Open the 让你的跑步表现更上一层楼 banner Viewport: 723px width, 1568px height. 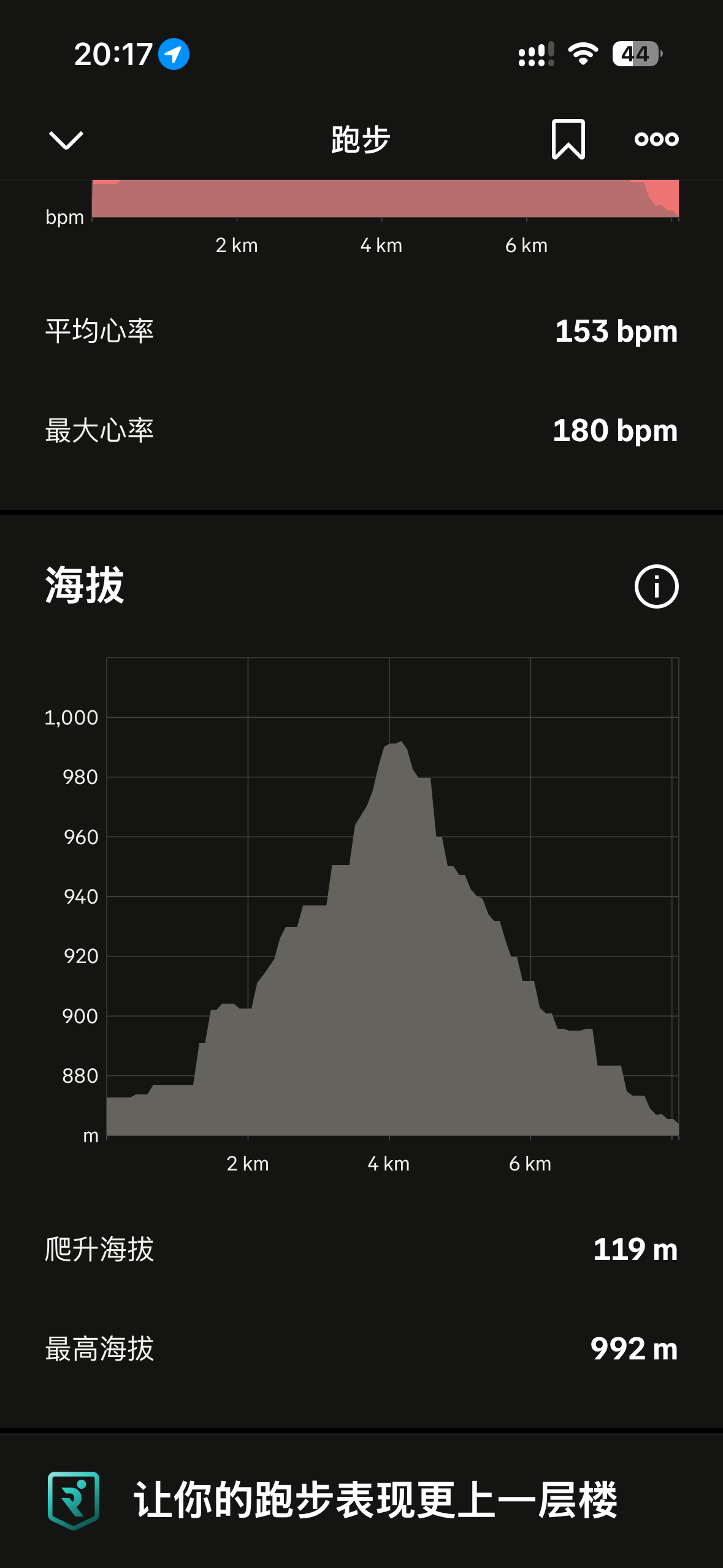tap(361, 1501)
